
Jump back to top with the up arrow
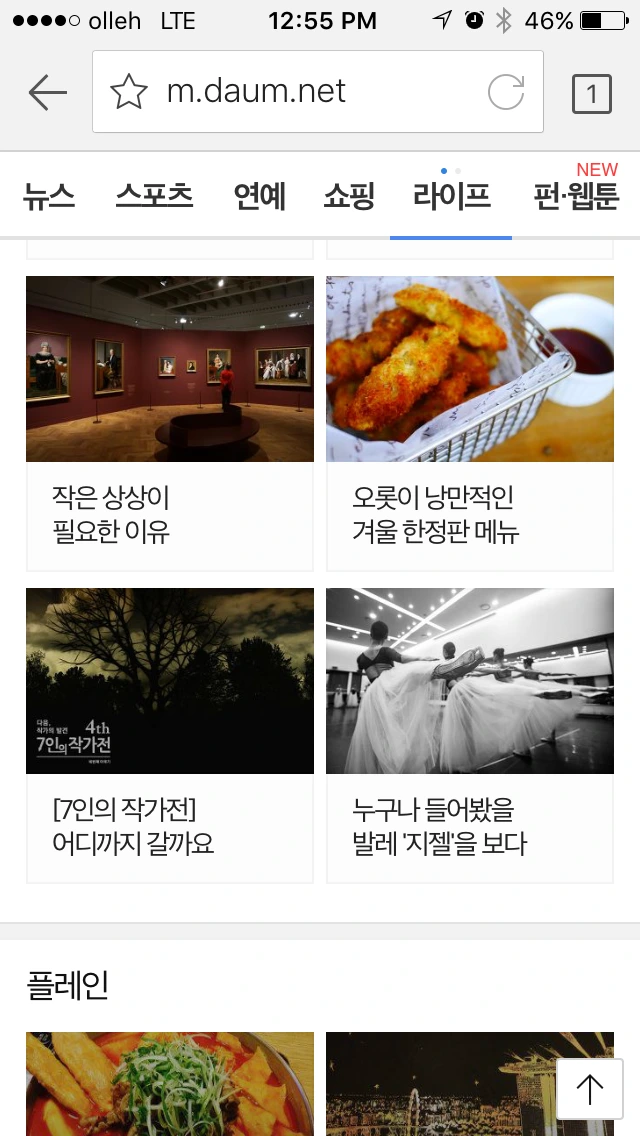tap(590, 1089)
